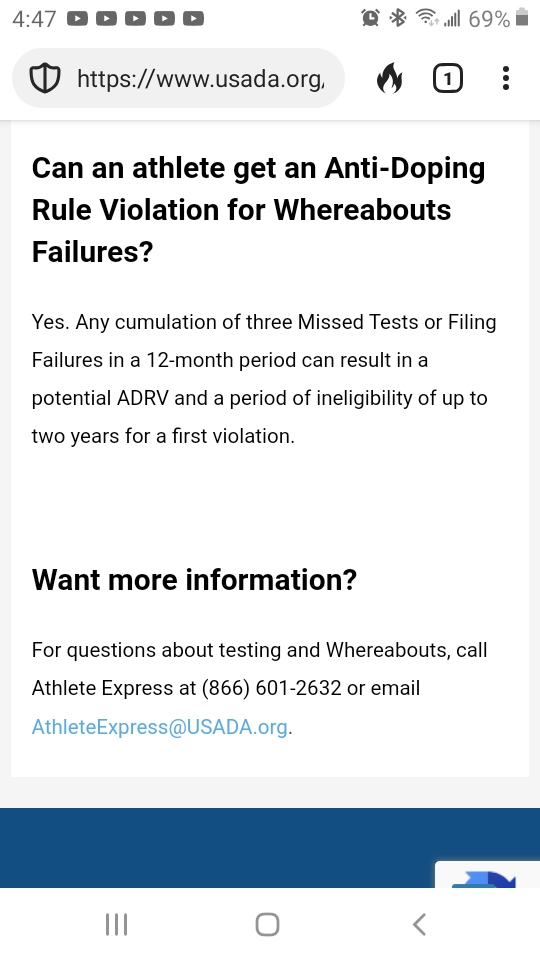Image resolution: width=540 pixels, height=960 pixels.
Task: Open recent apps from the navigation bar
Action: (x=116, y=924)
